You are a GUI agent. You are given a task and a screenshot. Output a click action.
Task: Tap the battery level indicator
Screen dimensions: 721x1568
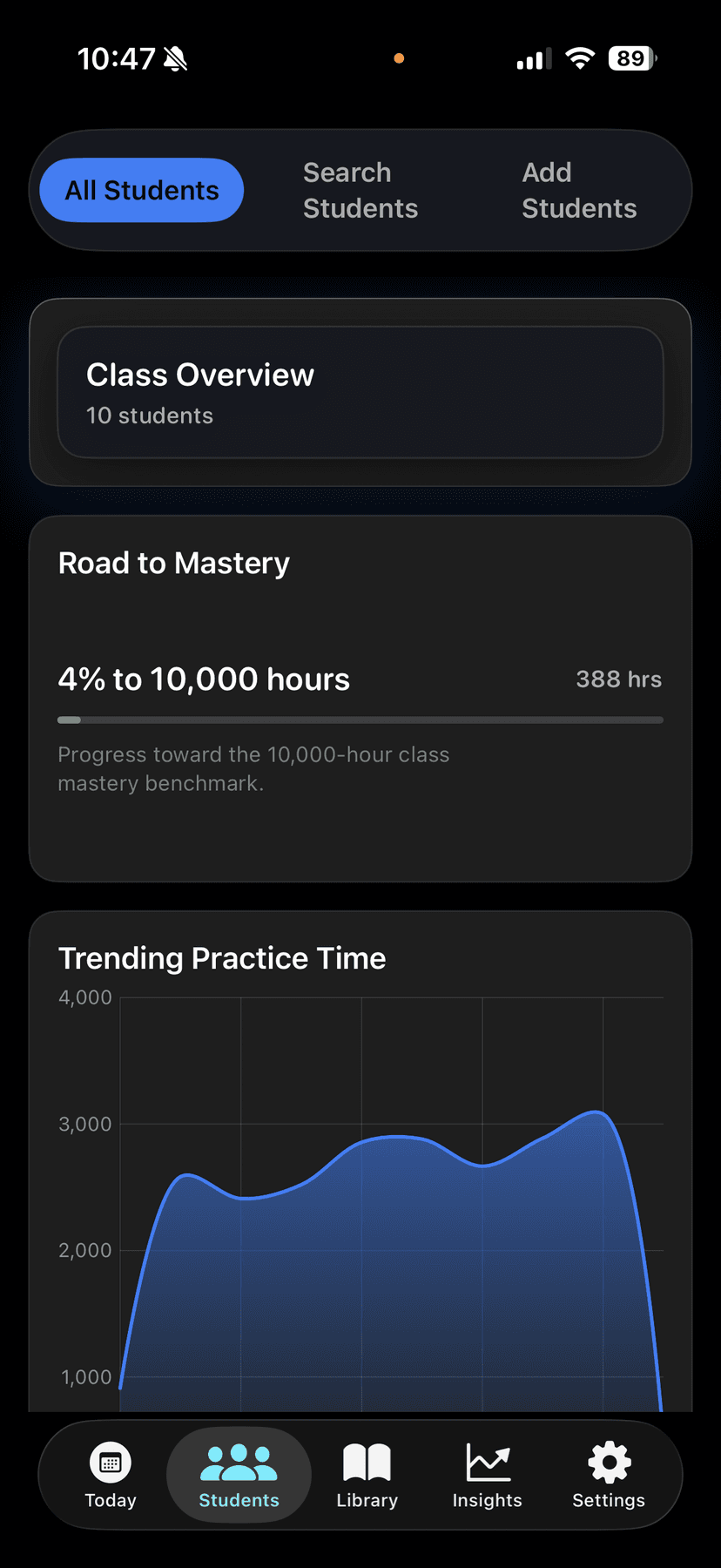630,57
